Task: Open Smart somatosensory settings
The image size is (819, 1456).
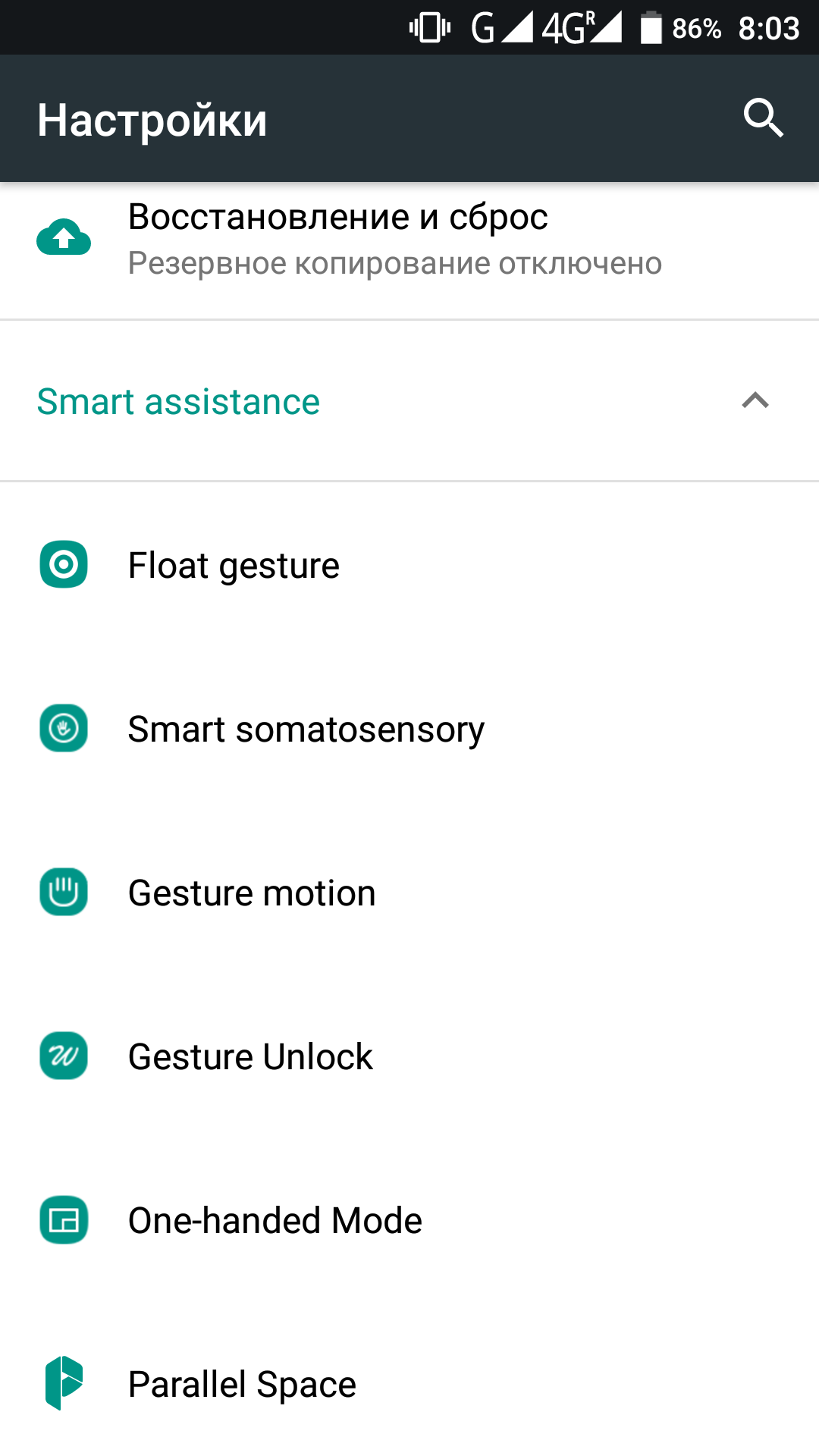Action: tap(409, 729)
